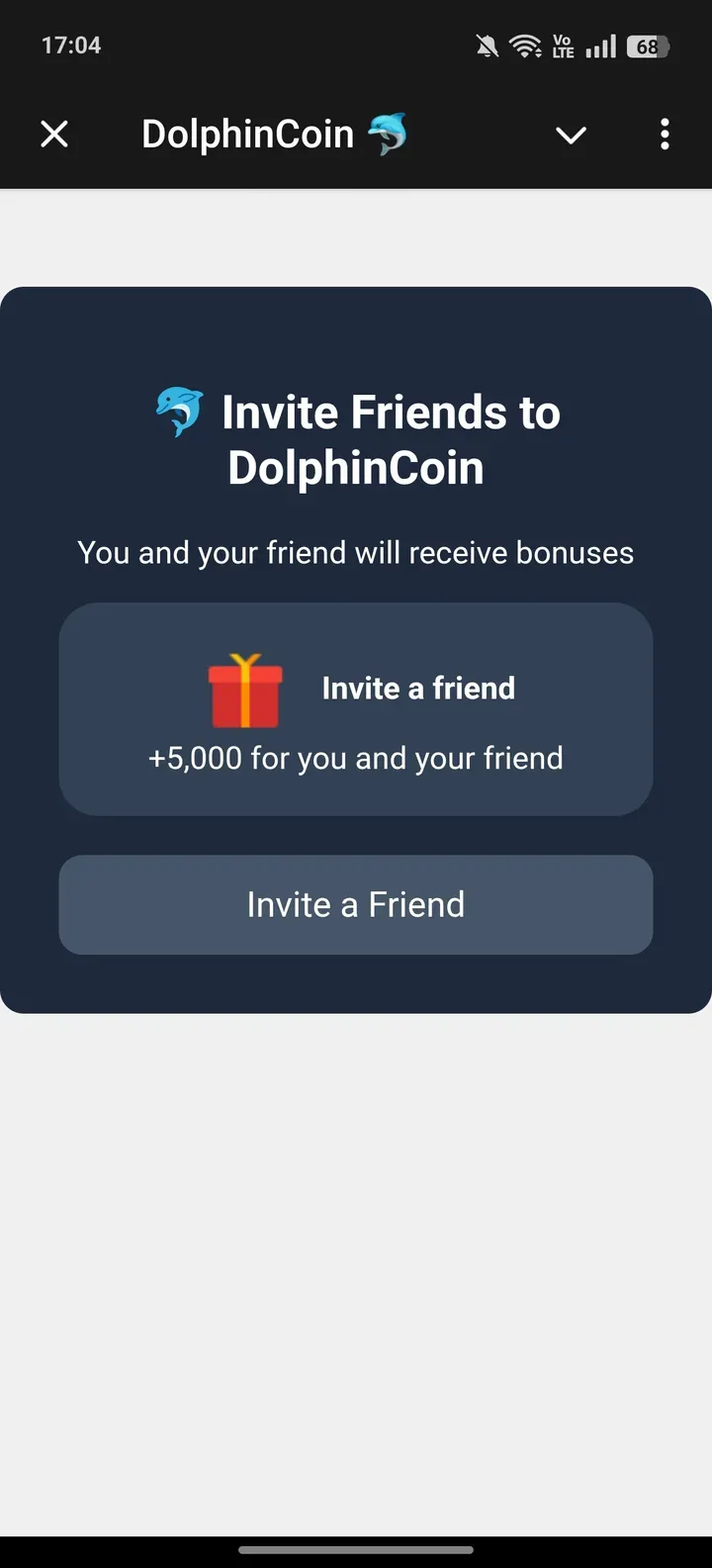Click the bonuses description text
The height and width of the screenshot is (1568, 712).
(356, 552)
